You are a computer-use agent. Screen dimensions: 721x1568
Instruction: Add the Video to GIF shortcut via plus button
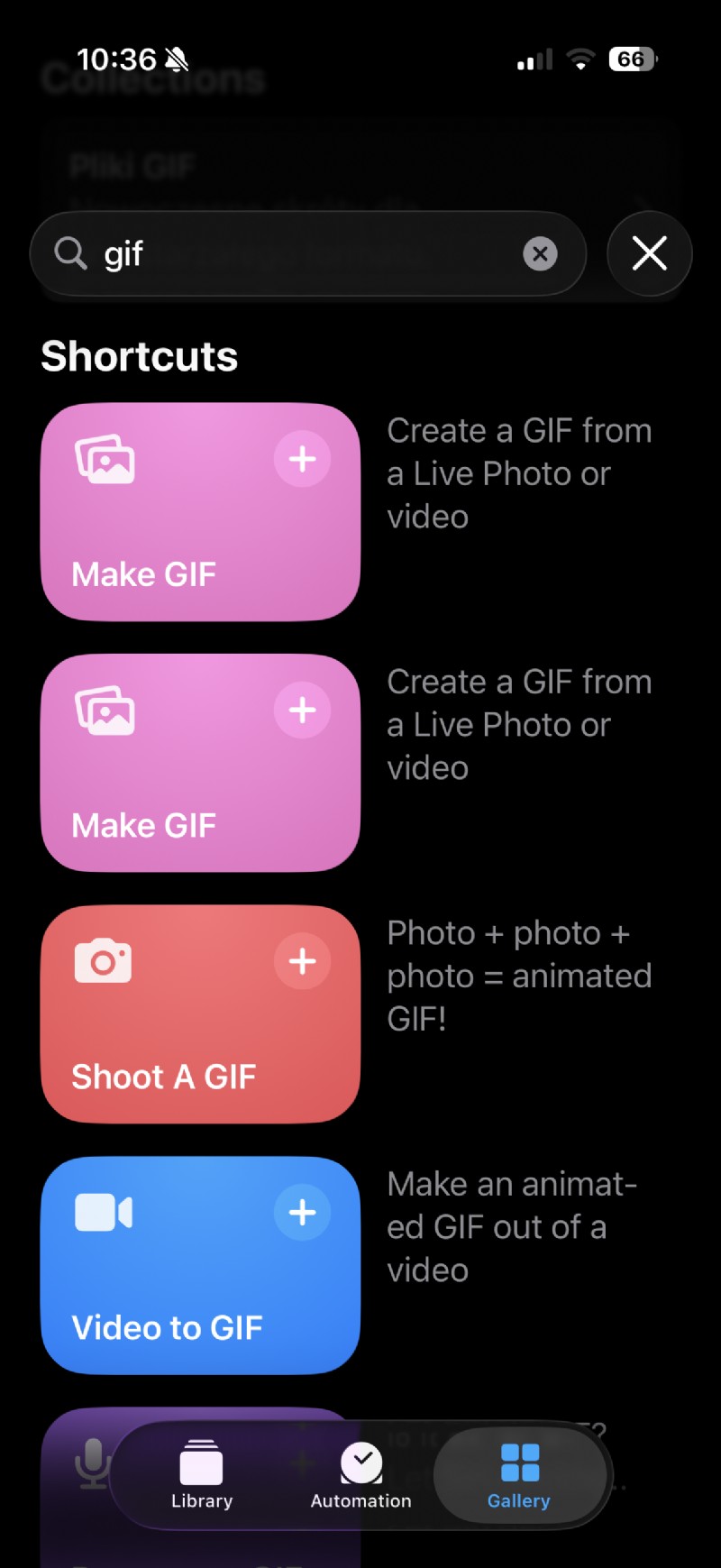303,1213
